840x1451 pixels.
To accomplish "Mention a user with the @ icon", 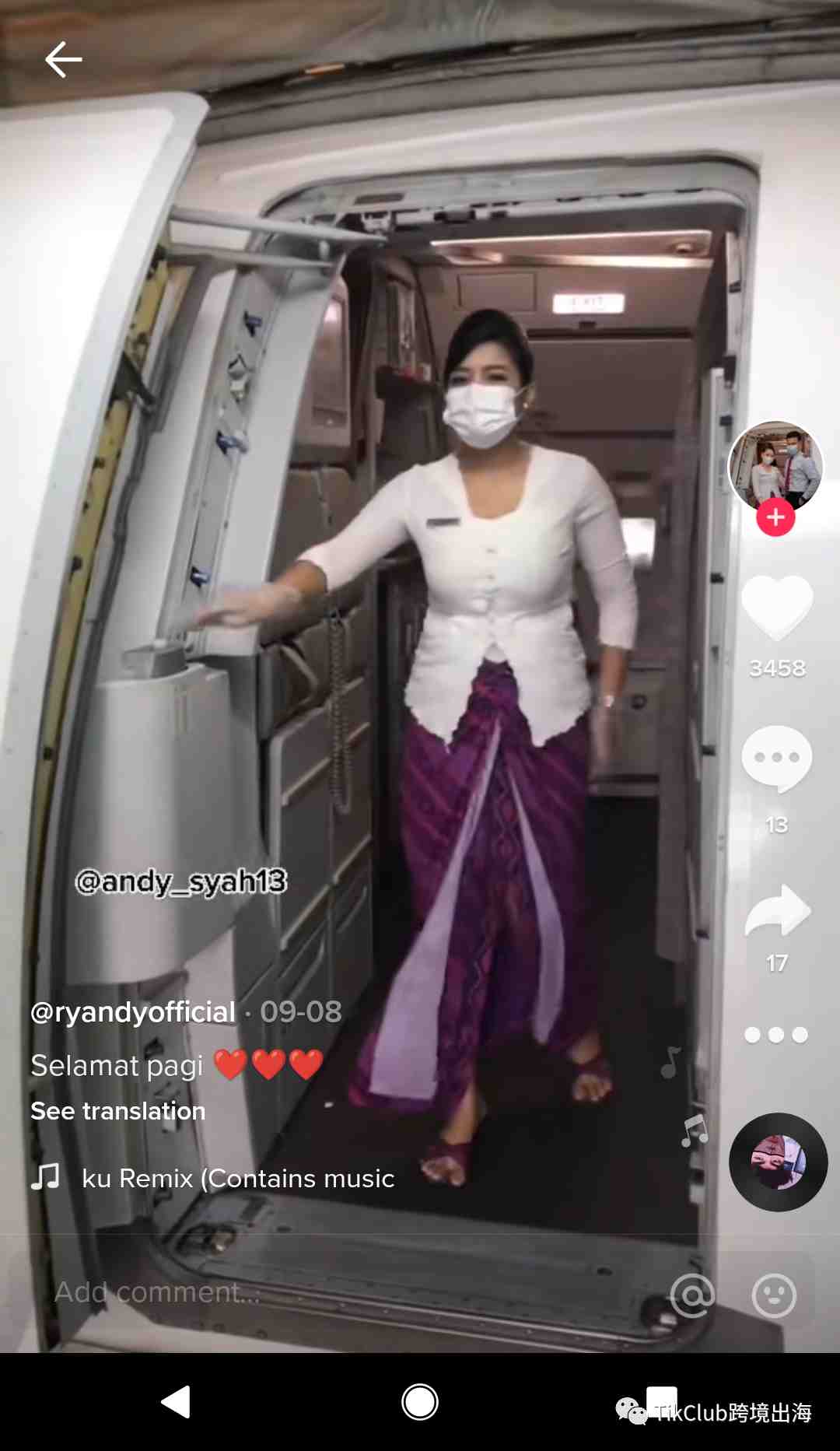I will (692, 1295).
